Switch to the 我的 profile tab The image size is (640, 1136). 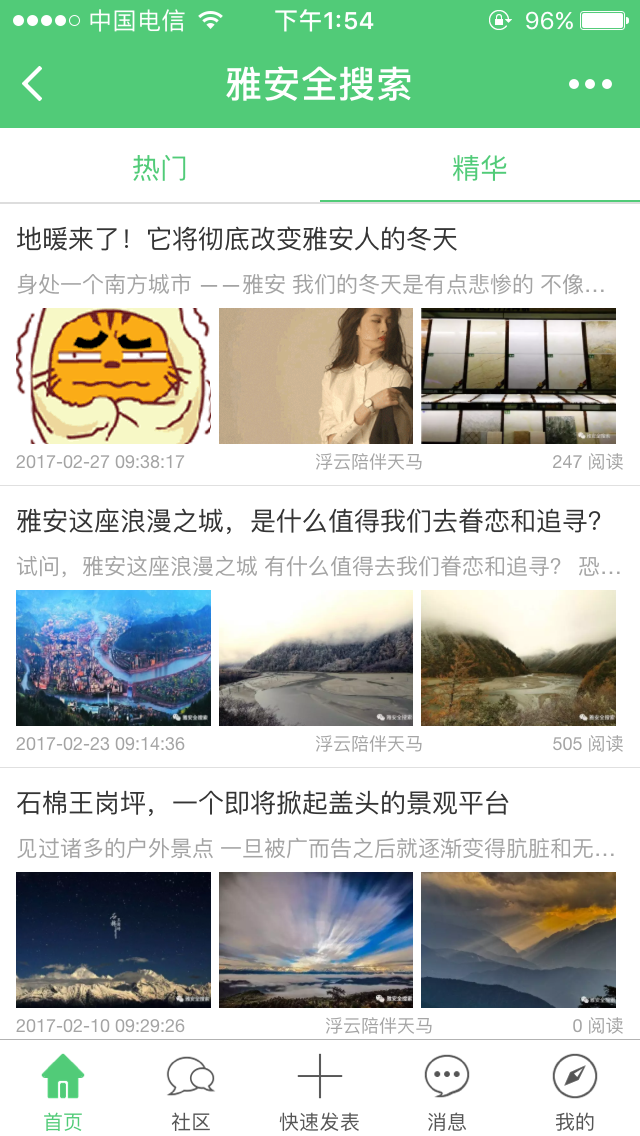click(575, 1091)
